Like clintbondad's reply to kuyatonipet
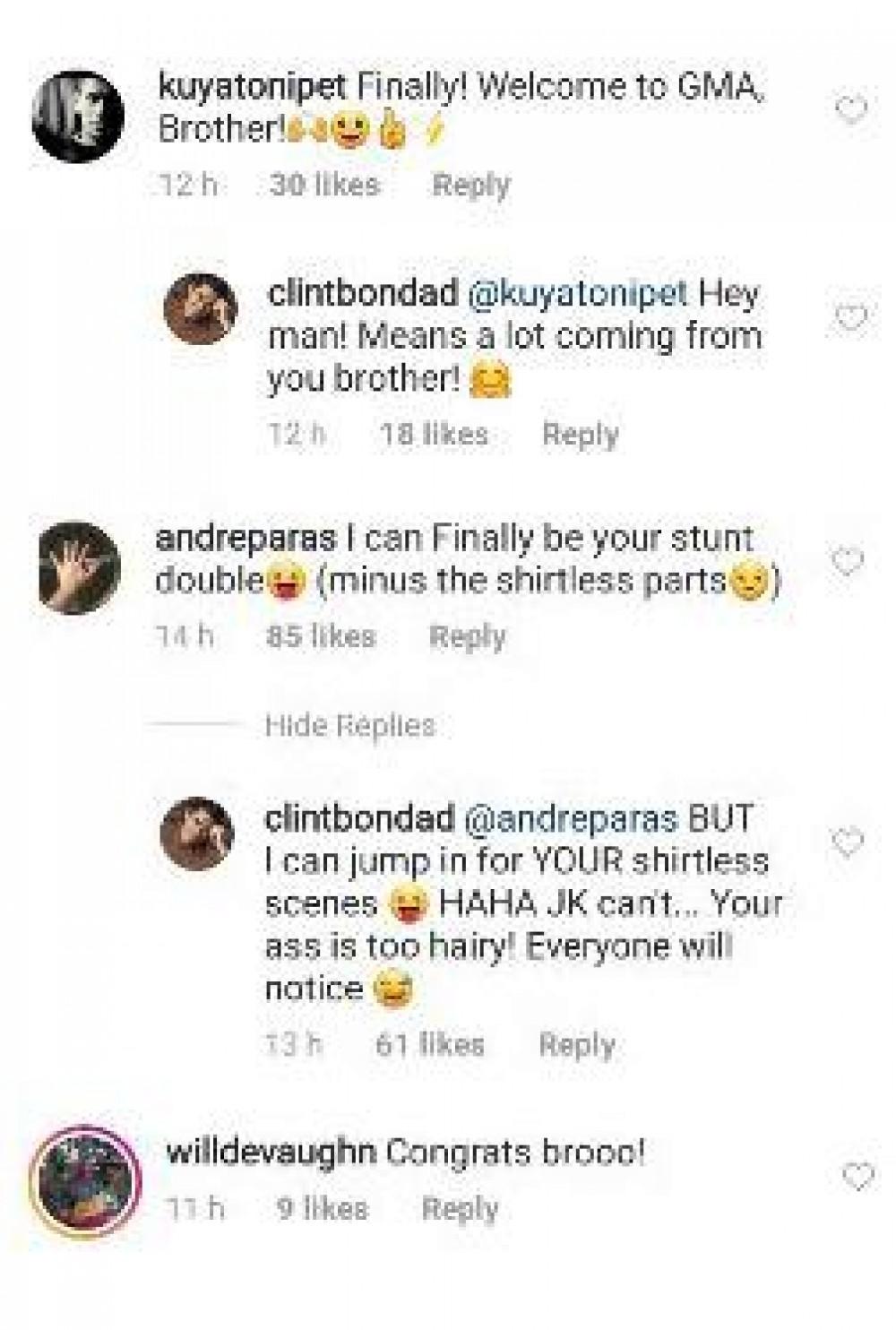 coord(850,317)
